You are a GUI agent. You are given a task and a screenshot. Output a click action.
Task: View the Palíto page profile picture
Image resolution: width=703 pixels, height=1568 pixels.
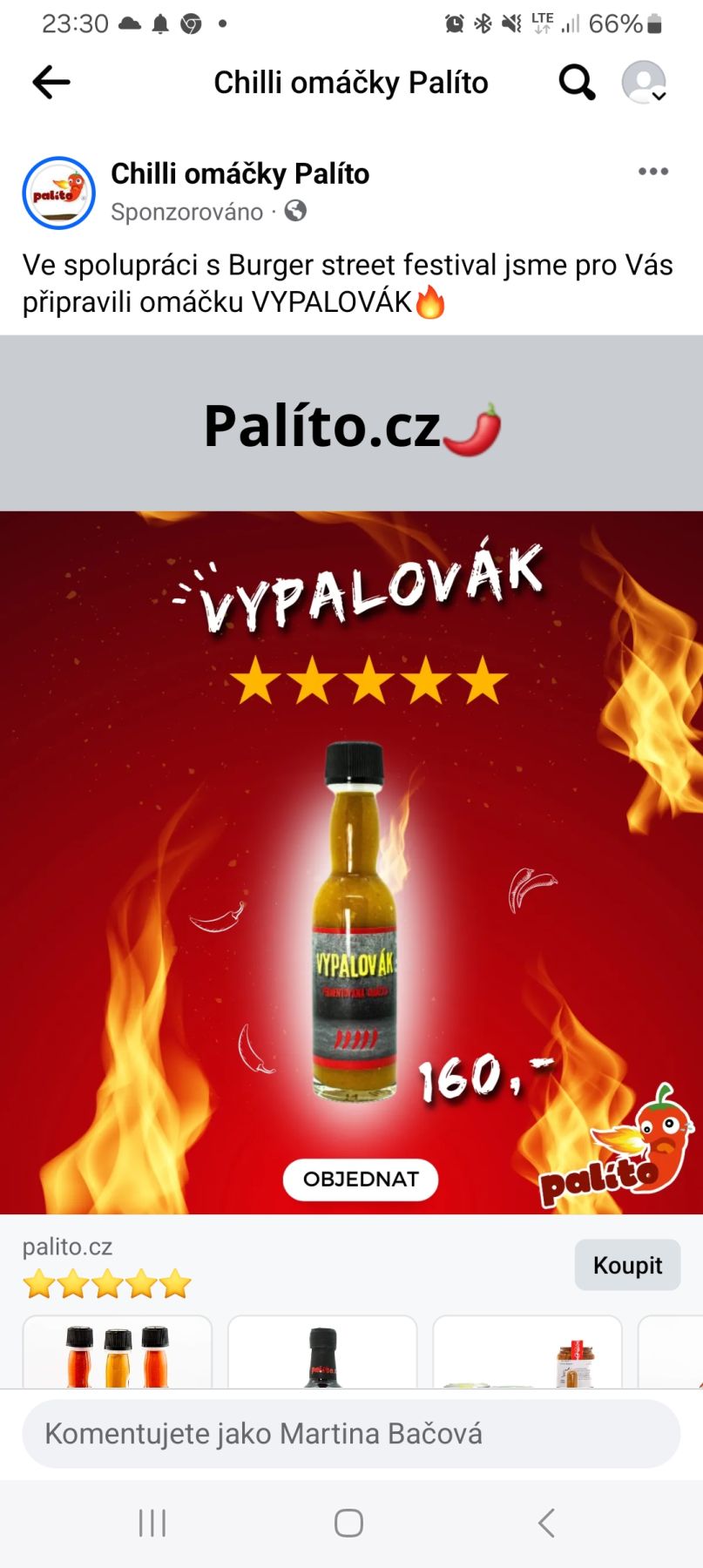(x=58, y=193)
